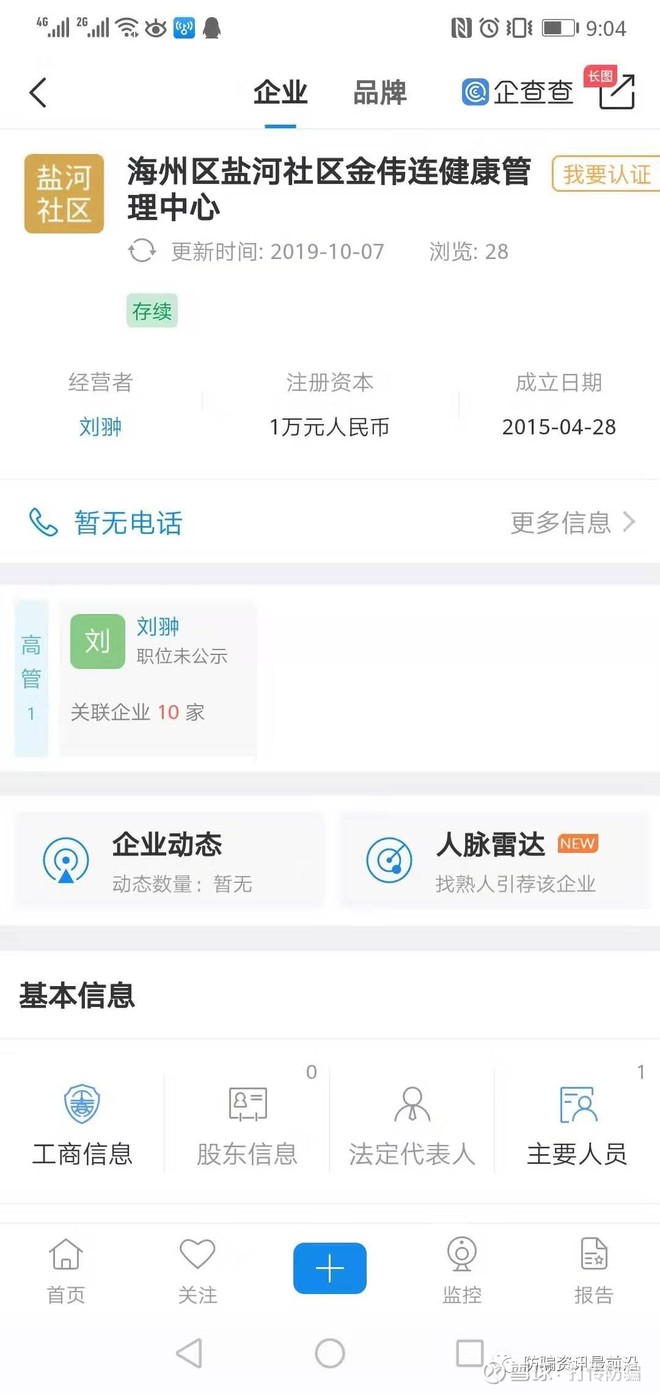
Task: Open 更多信息 for more details
Action: 573,522
